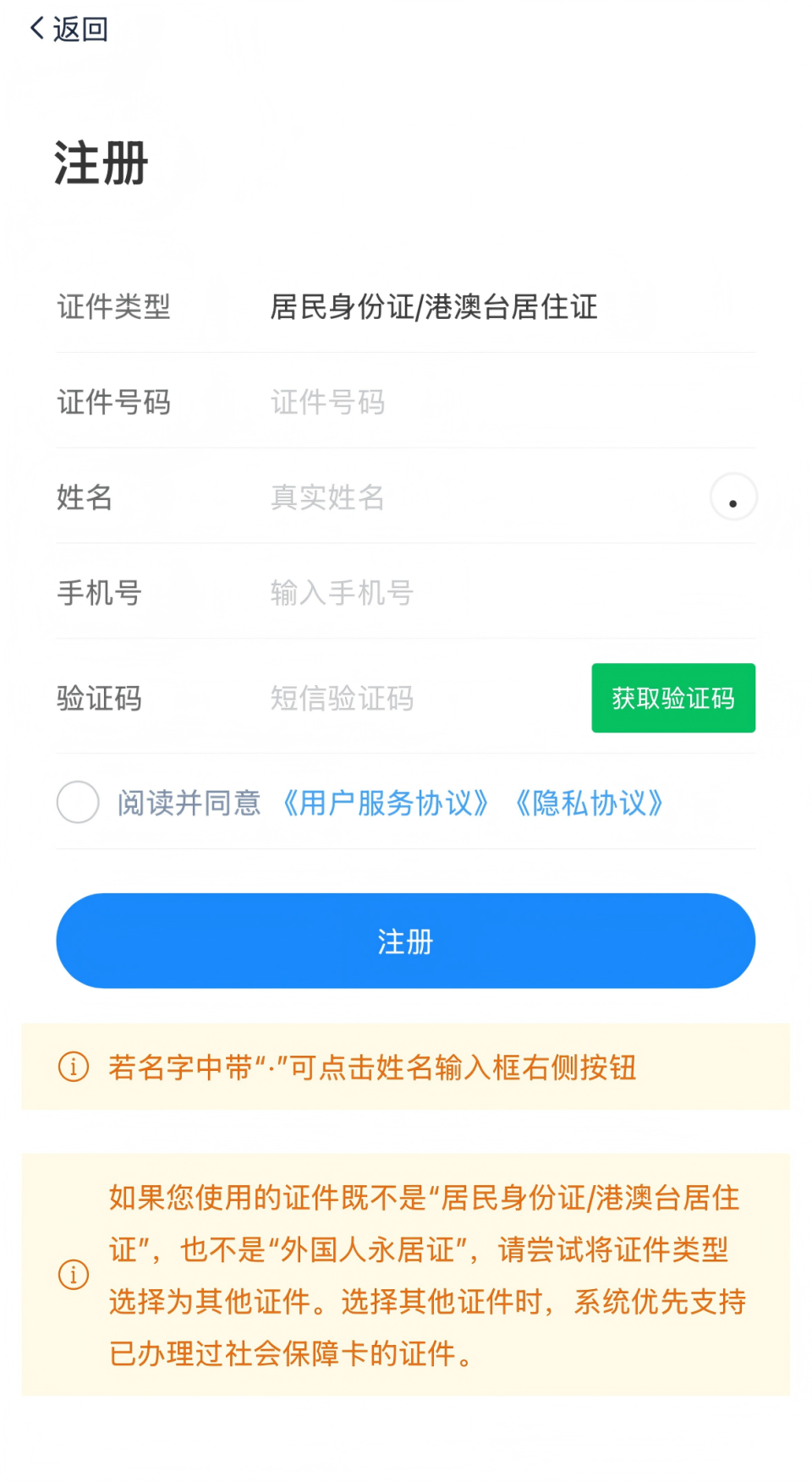Expand the certificate type options
The height and width of the screenshot is (1482, 812).
coord(433,309)
